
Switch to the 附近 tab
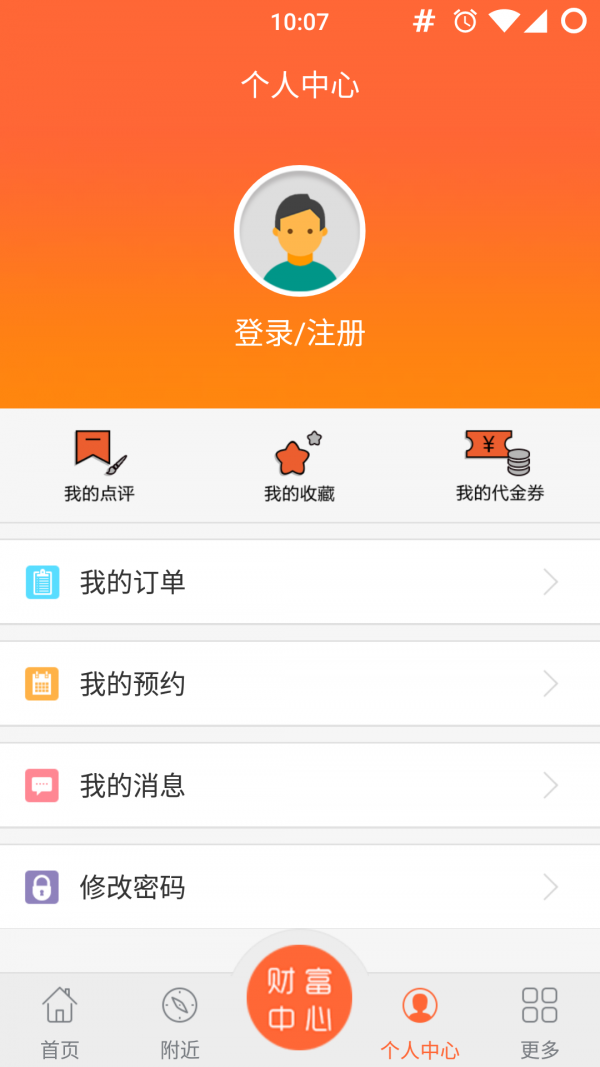(180, 1022)
